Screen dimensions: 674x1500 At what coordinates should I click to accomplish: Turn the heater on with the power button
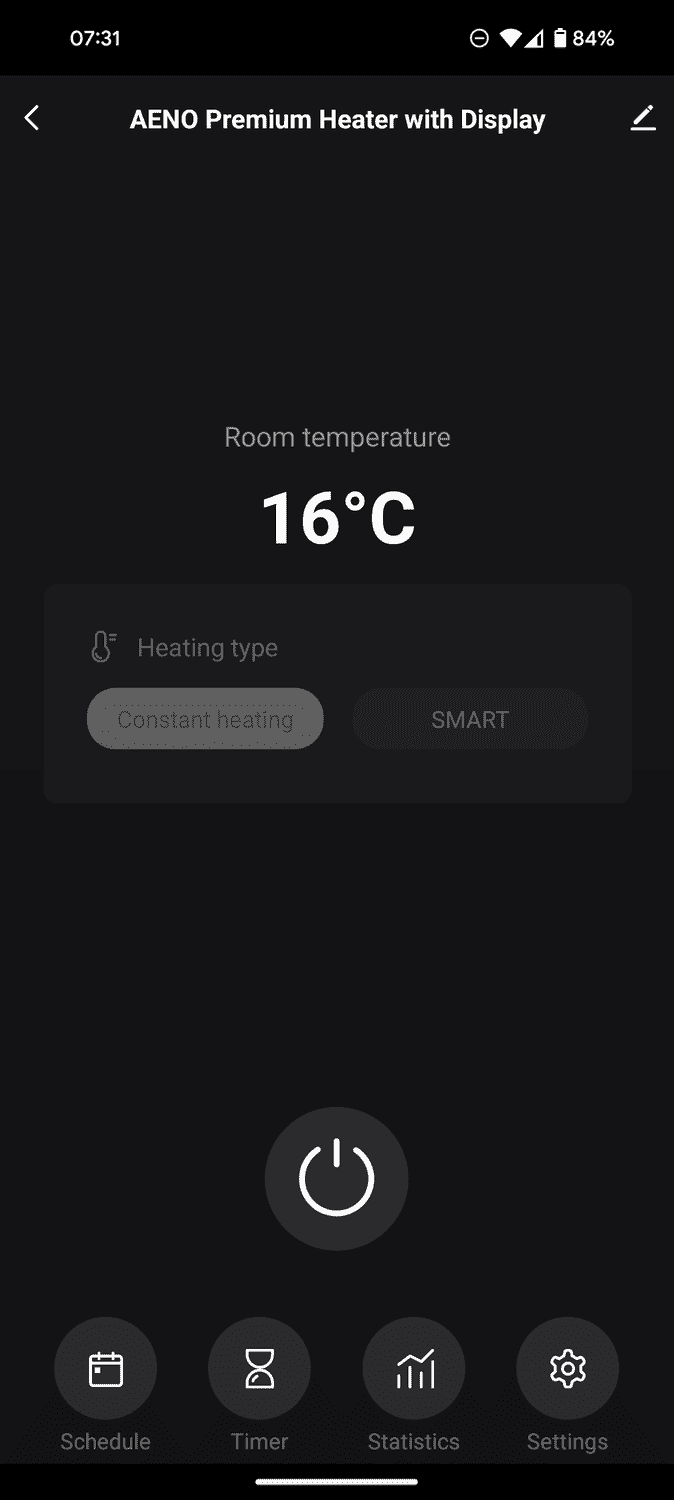tap(336, 1178)
